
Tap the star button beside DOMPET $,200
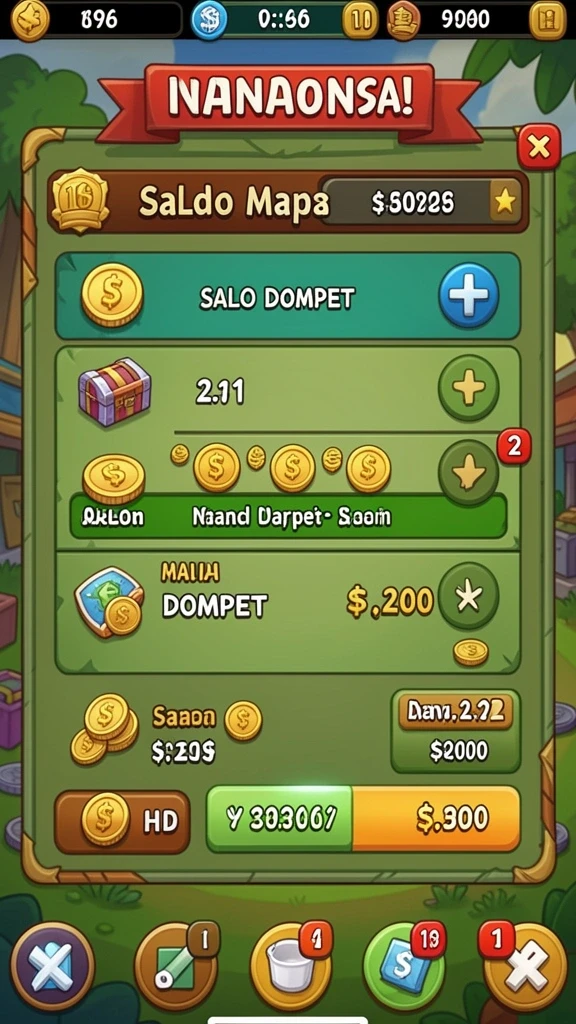click(468, 596)
